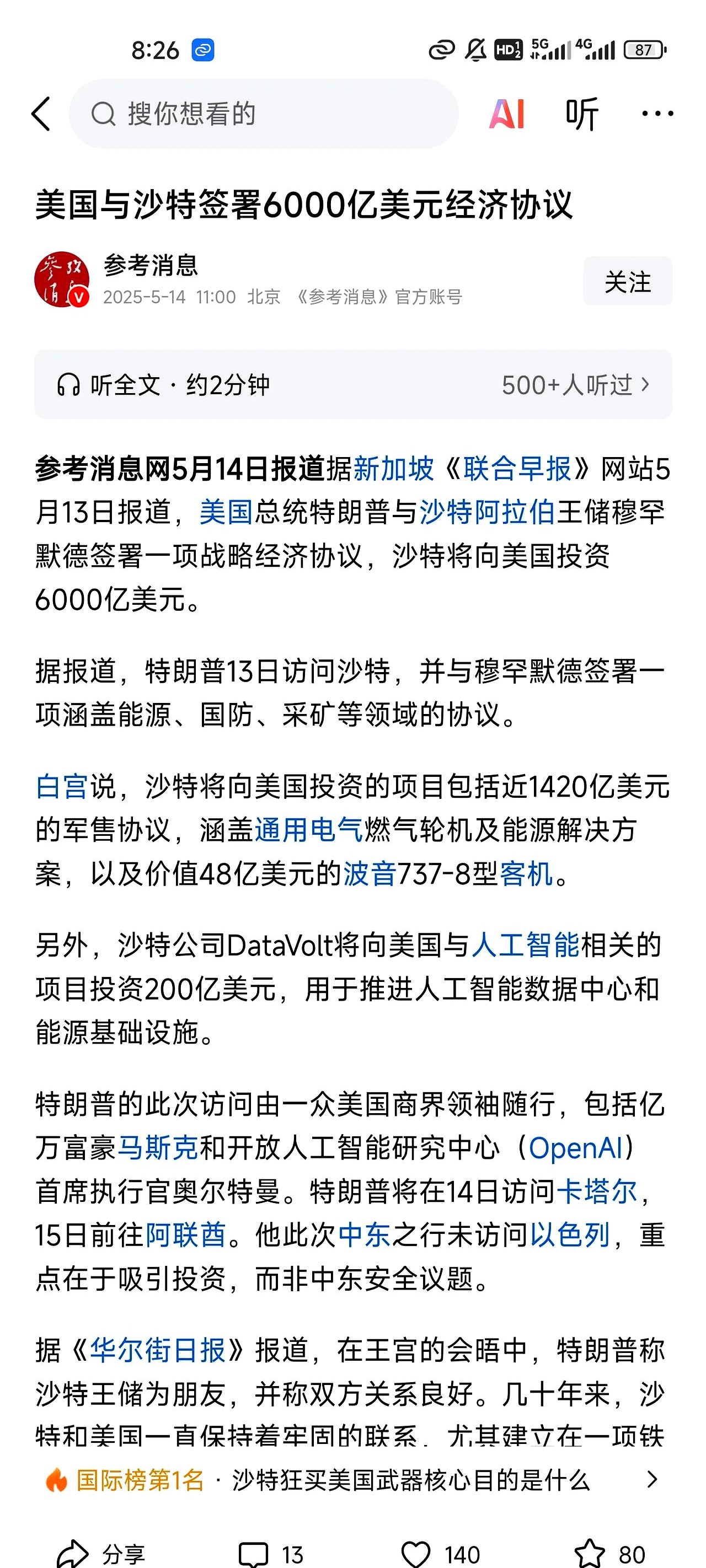This screenshot has height=1568, width=706.
Task: Open the 白宫 link
Action: point(62,786)
